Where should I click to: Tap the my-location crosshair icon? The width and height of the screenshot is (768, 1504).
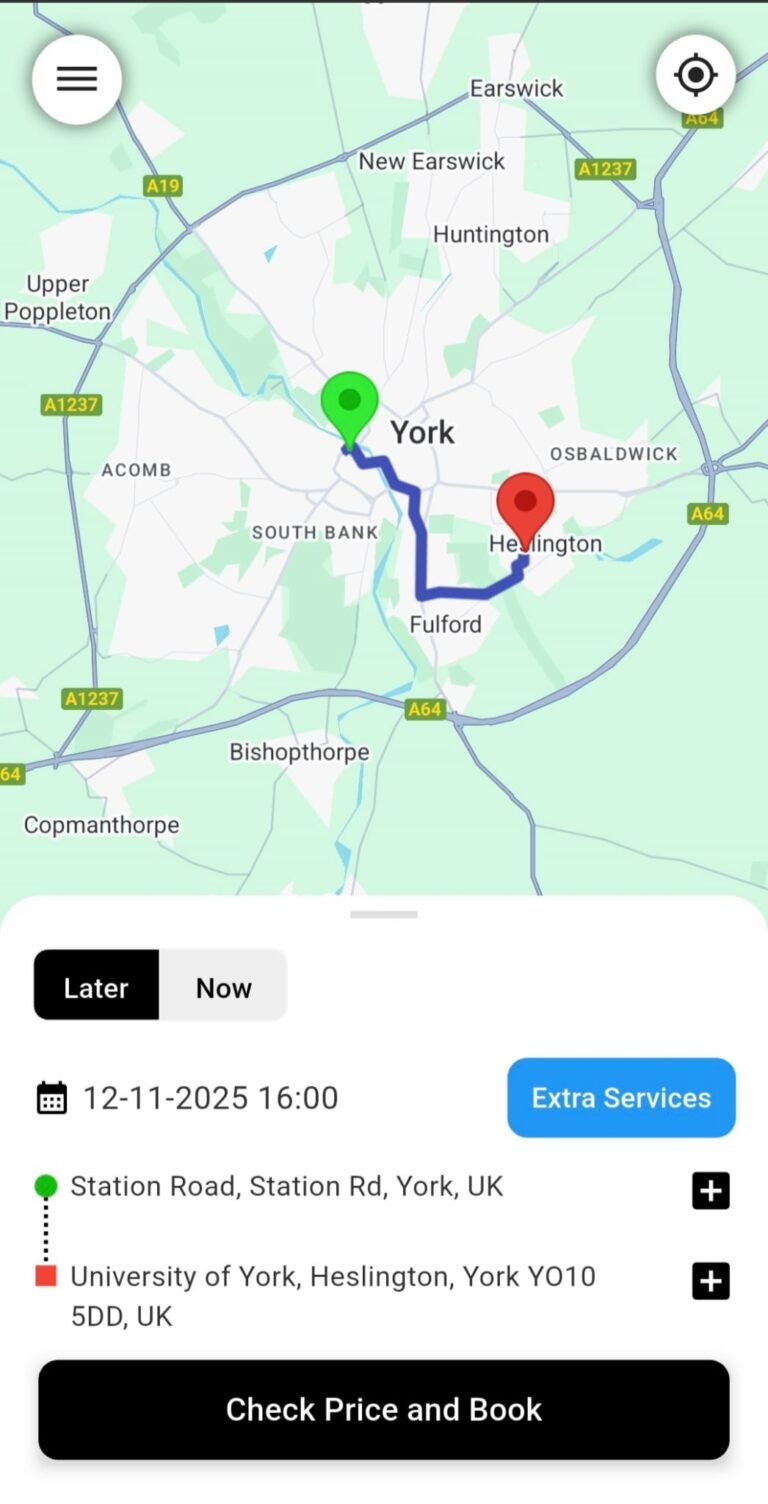coord(696,74)
